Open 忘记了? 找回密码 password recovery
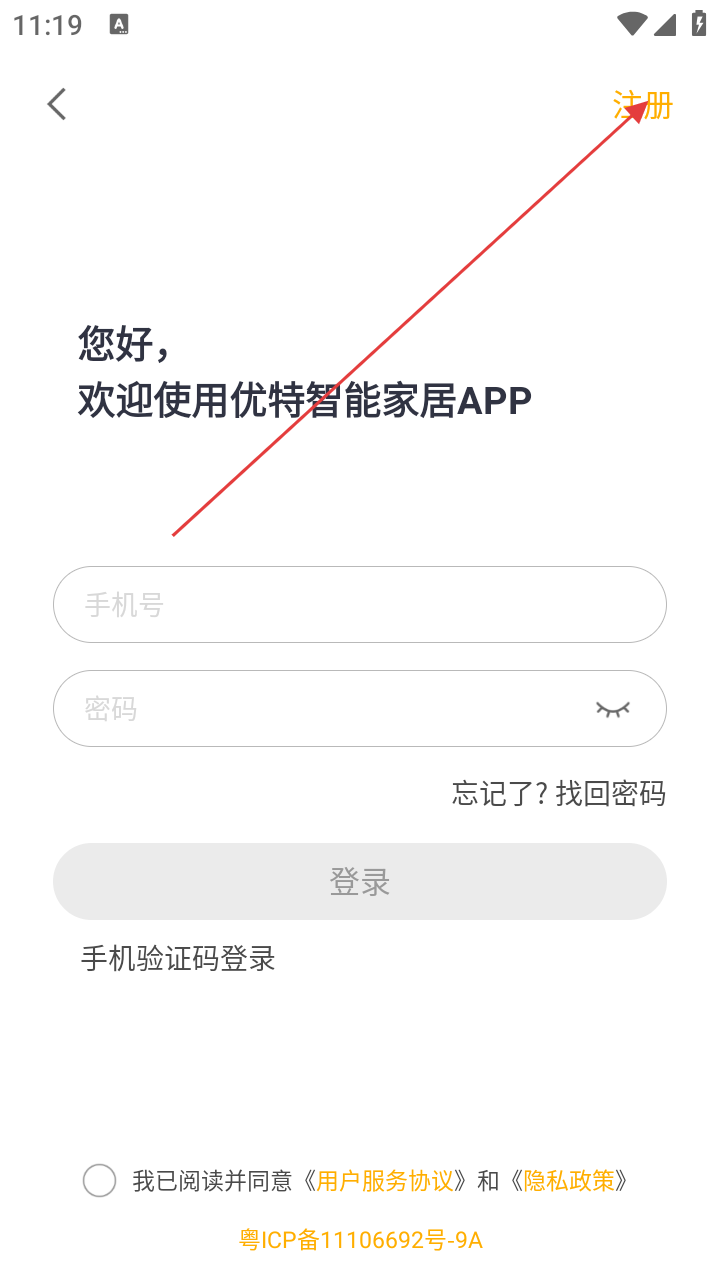Screen dimensions: 720x1280 pyautogui.click(x=558, y=794)
